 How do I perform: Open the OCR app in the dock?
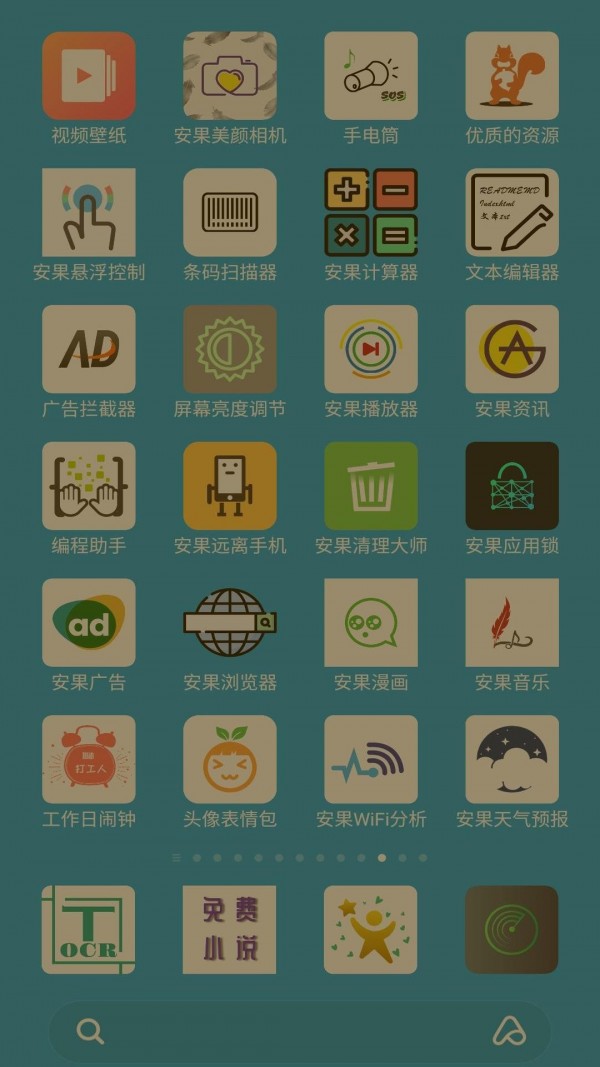click(x=88, y=929)
